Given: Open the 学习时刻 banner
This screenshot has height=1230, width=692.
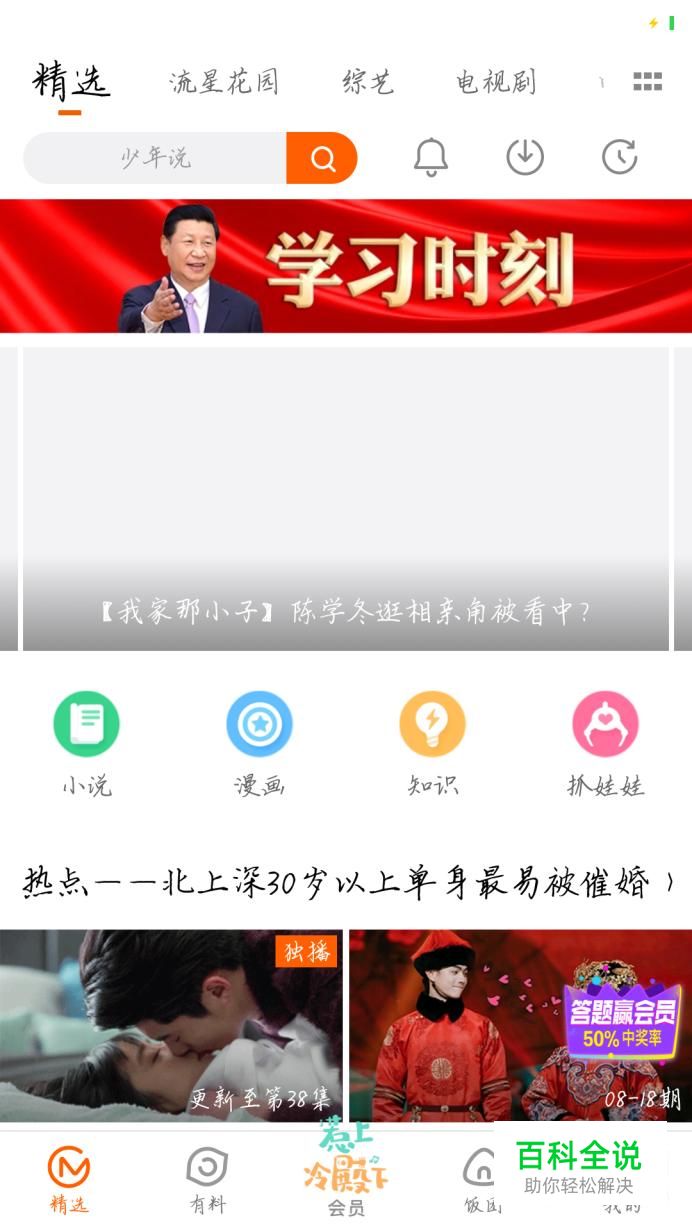Looking at the screenshot, I should [x=346, y=266].
